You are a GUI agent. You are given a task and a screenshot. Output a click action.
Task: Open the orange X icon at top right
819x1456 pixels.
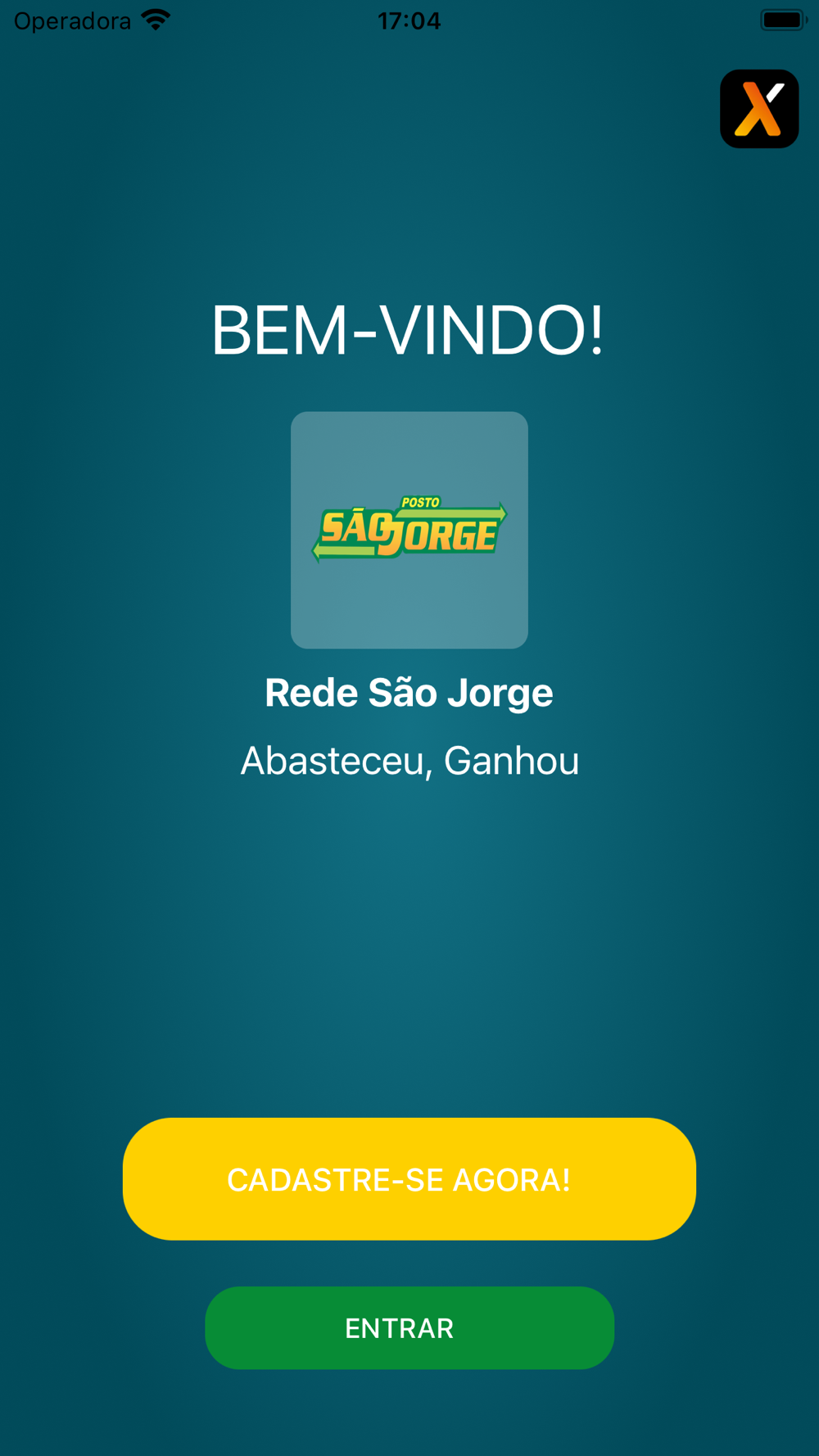[759, 109]
